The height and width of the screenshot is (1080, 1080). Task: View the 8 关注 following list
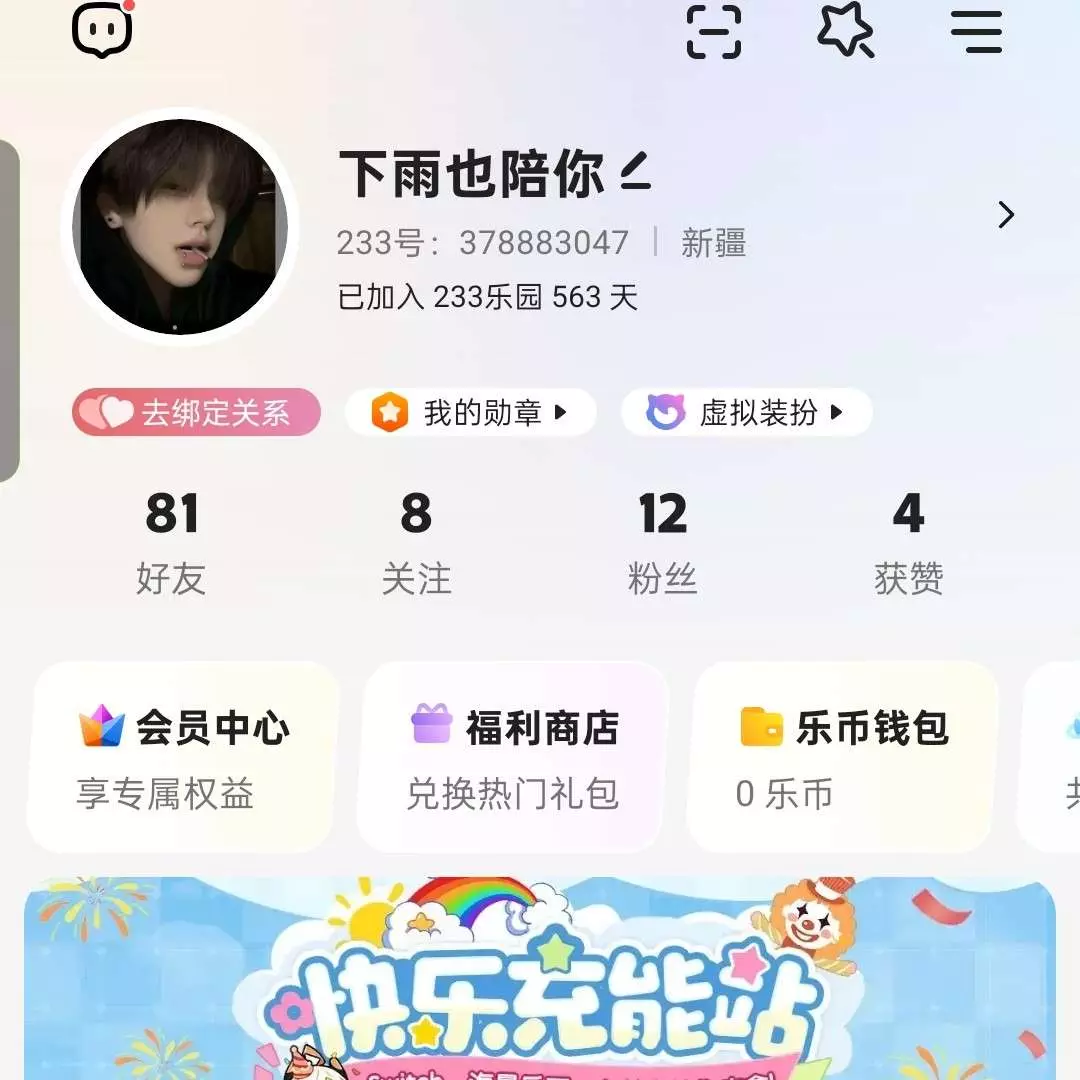(416, 543)
